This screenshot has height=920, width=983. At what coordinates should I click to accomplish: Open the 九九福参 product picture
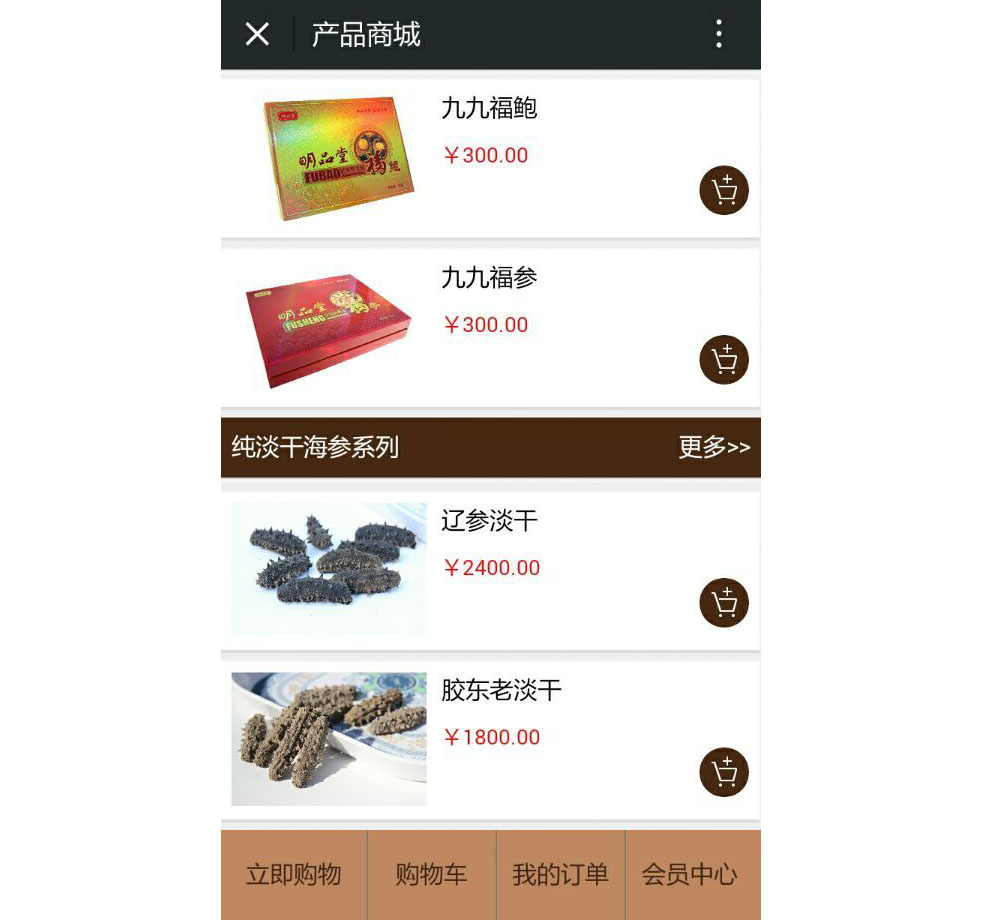pos(328,328)
